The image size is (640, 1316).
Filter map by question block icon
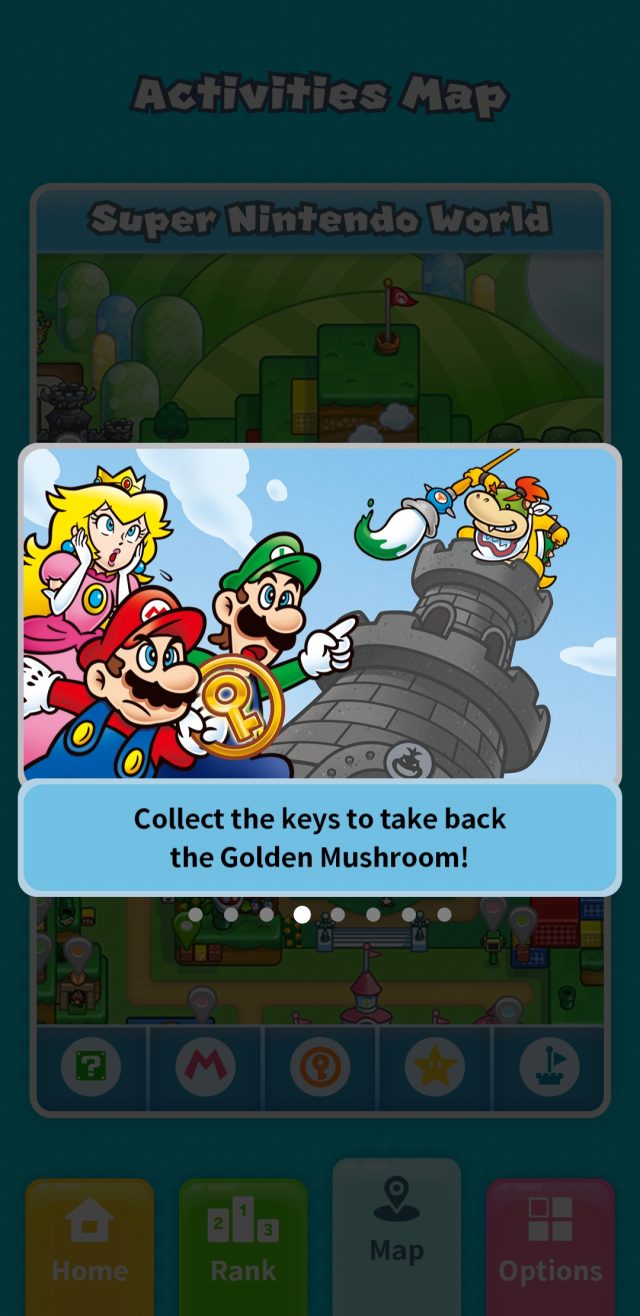91,1068
